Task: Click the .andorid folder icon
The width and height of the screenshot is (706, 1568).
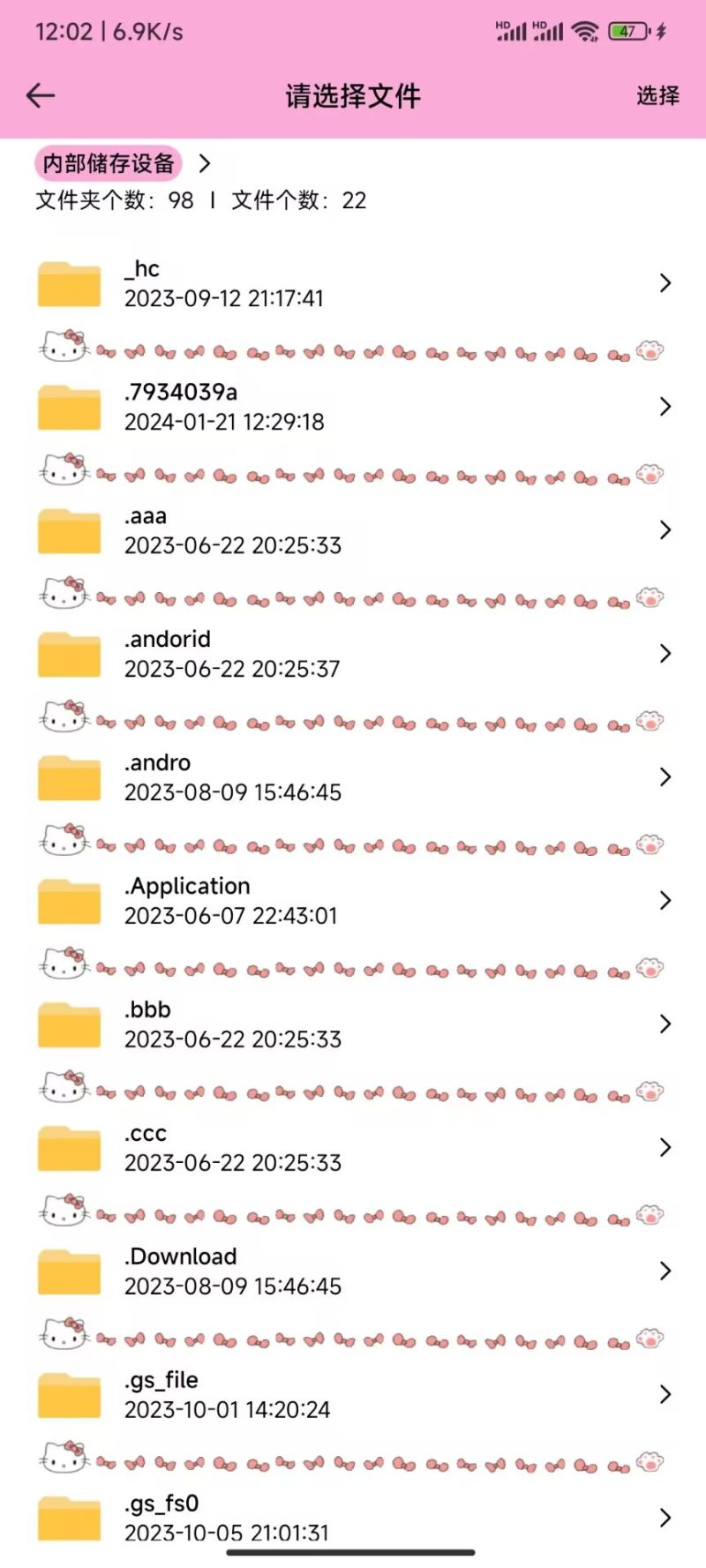Action: click(68, 652)
